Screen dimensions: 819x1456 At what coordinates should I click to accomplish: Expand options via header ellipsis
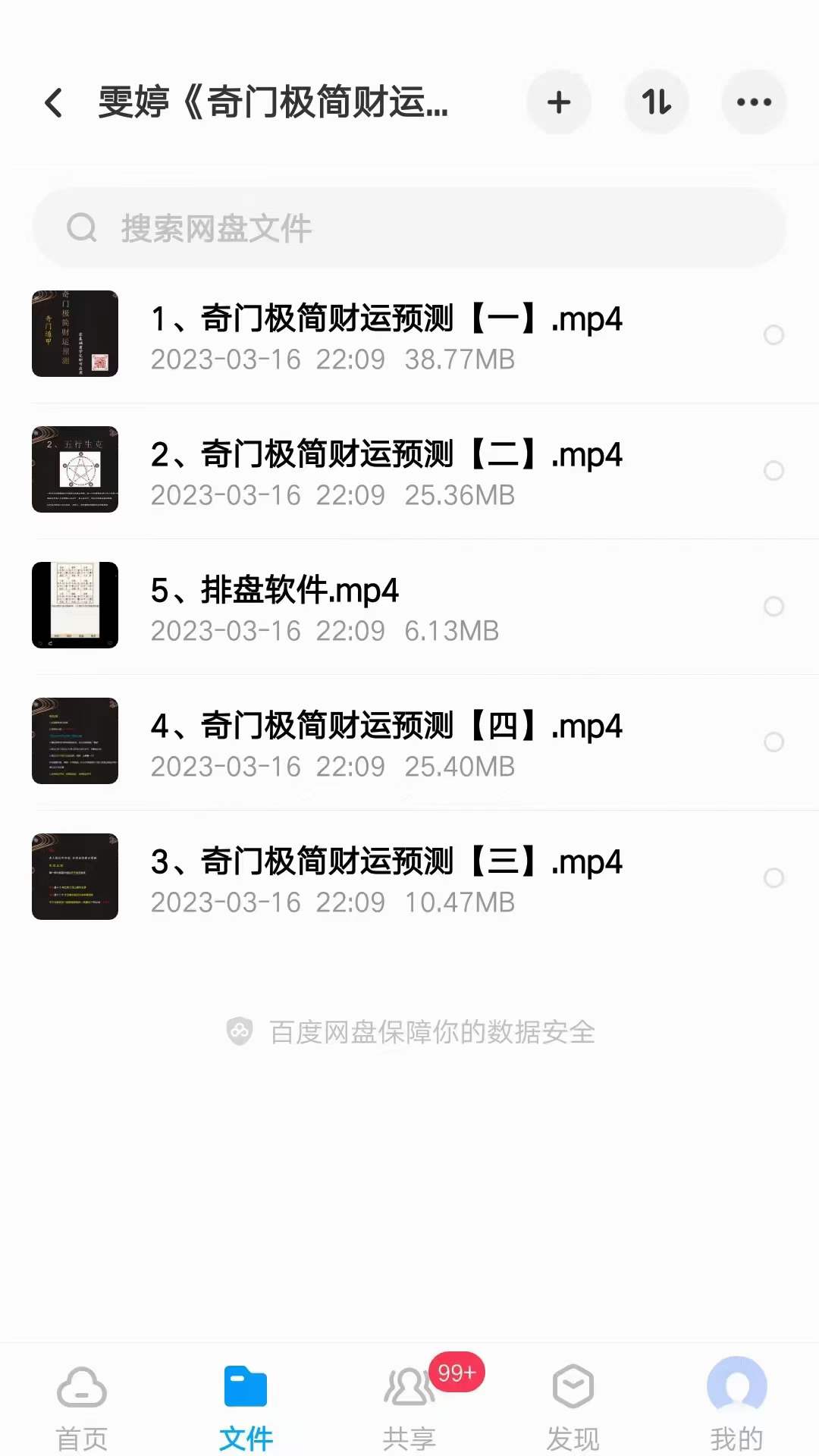pyautogui.click(x=754, y=102)
